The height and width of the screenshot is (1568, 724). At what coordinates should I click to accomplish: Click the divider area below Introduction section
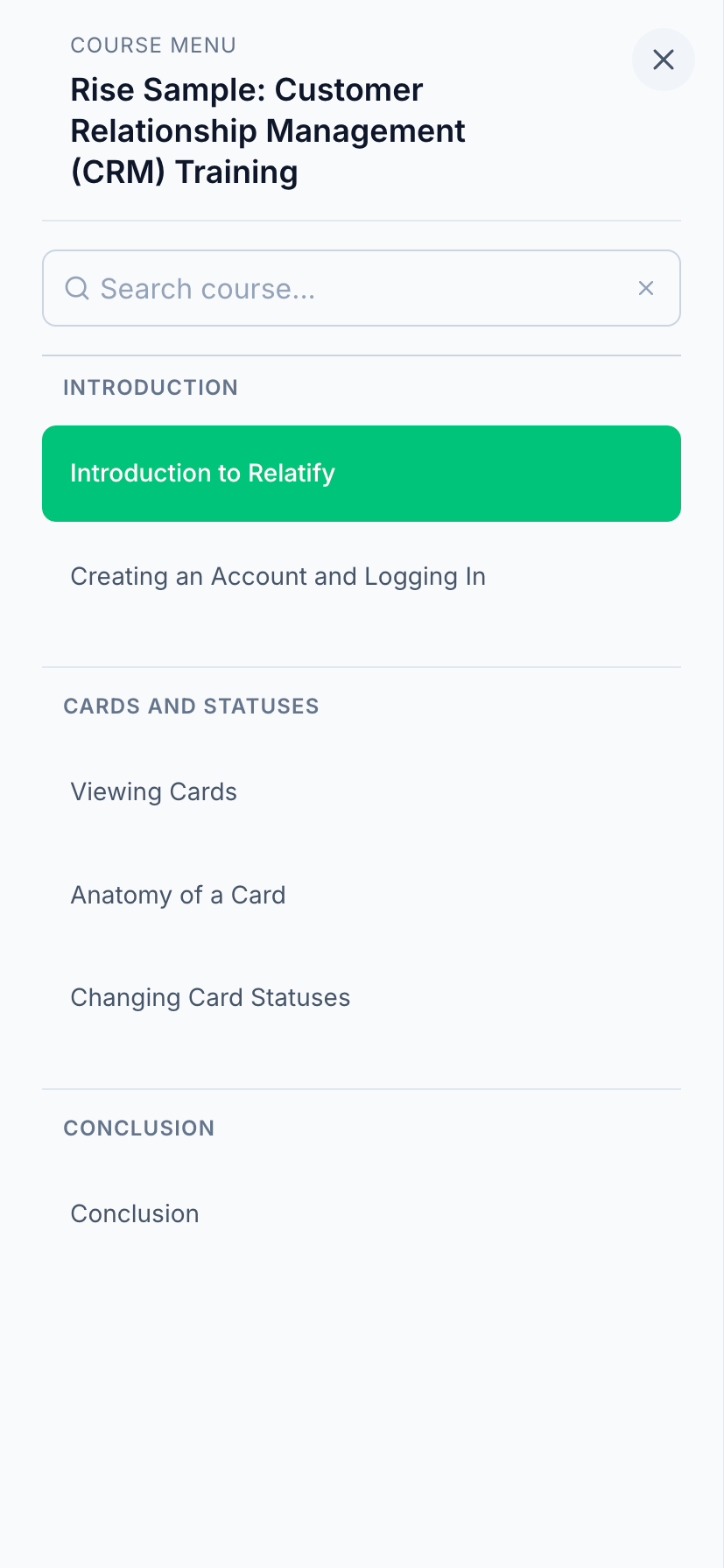(x=362, y=665)
